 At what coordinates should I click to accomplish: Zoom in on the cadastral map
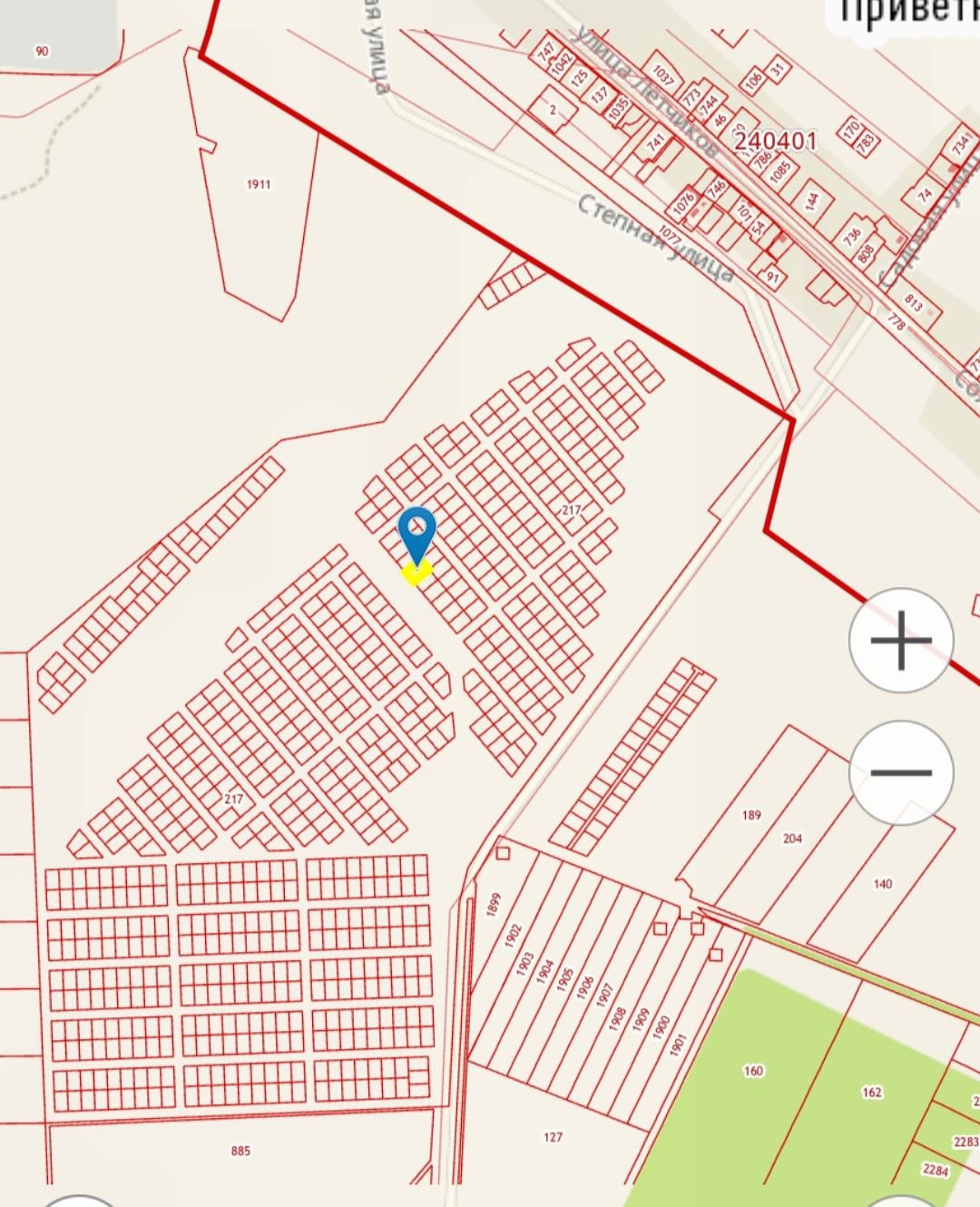[x=901, y=641]
